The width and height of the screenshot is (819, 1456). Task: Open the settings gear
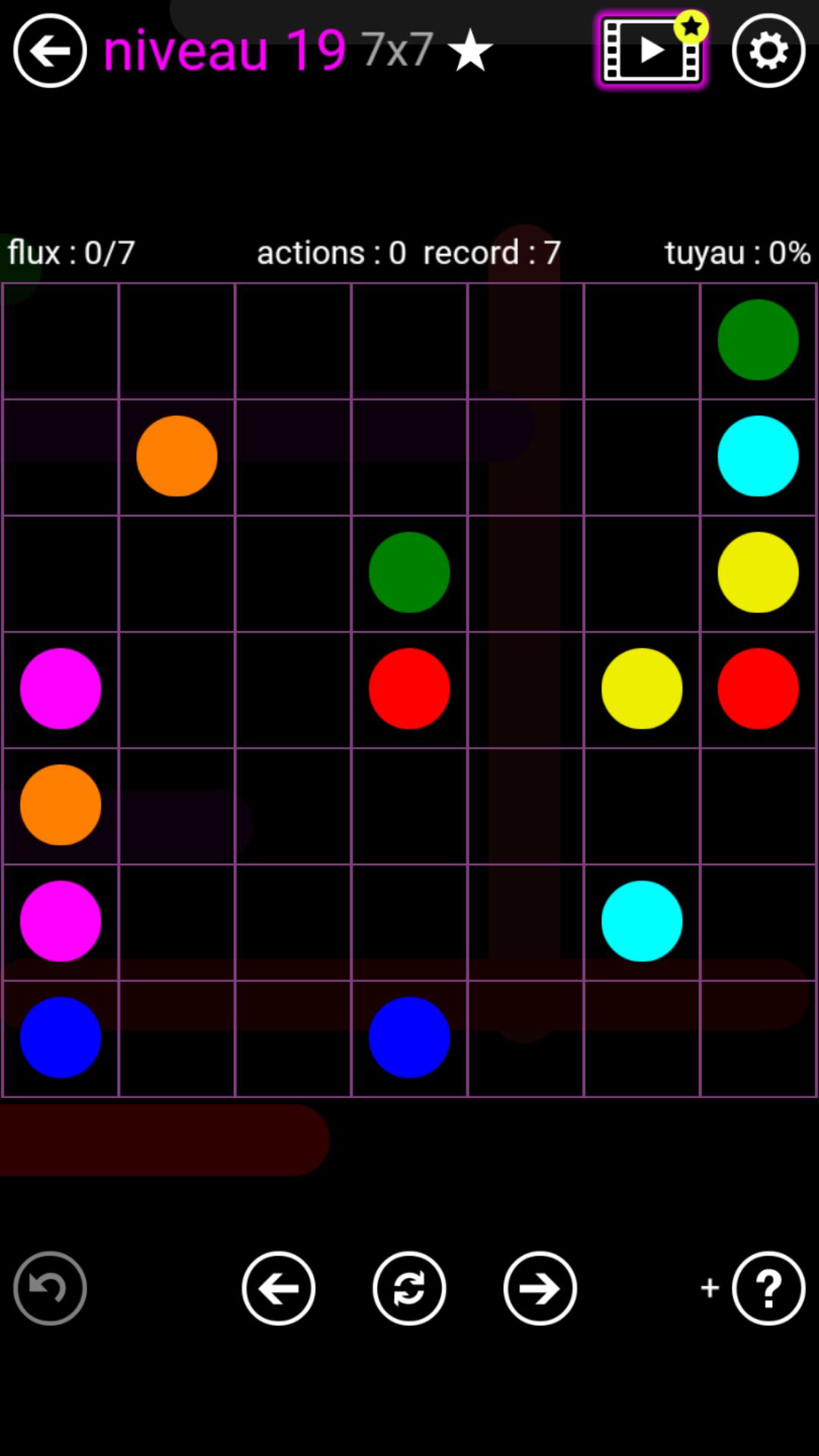coord(768,51)
